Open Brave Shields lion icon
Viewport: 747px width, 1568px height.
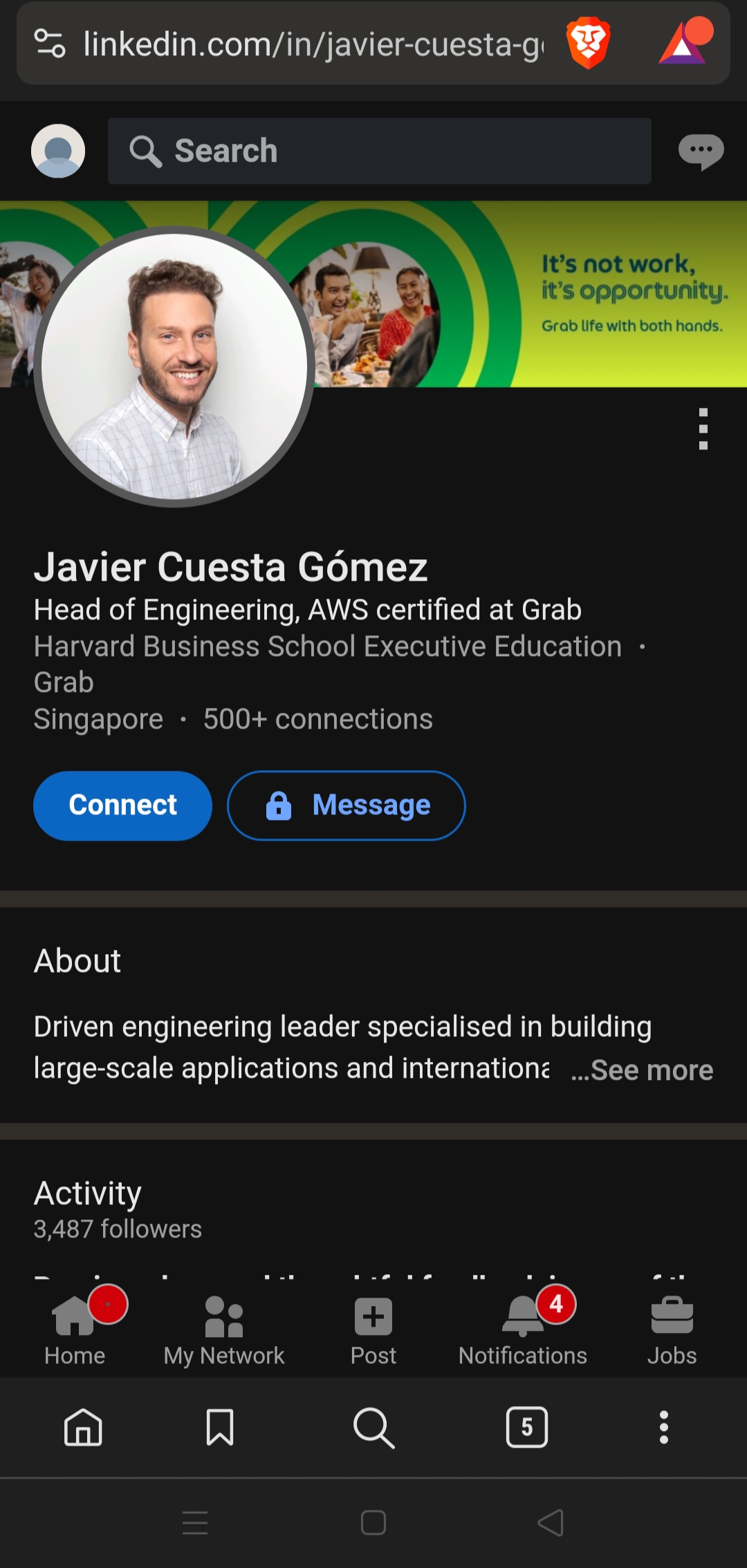[x=588, y=44]
